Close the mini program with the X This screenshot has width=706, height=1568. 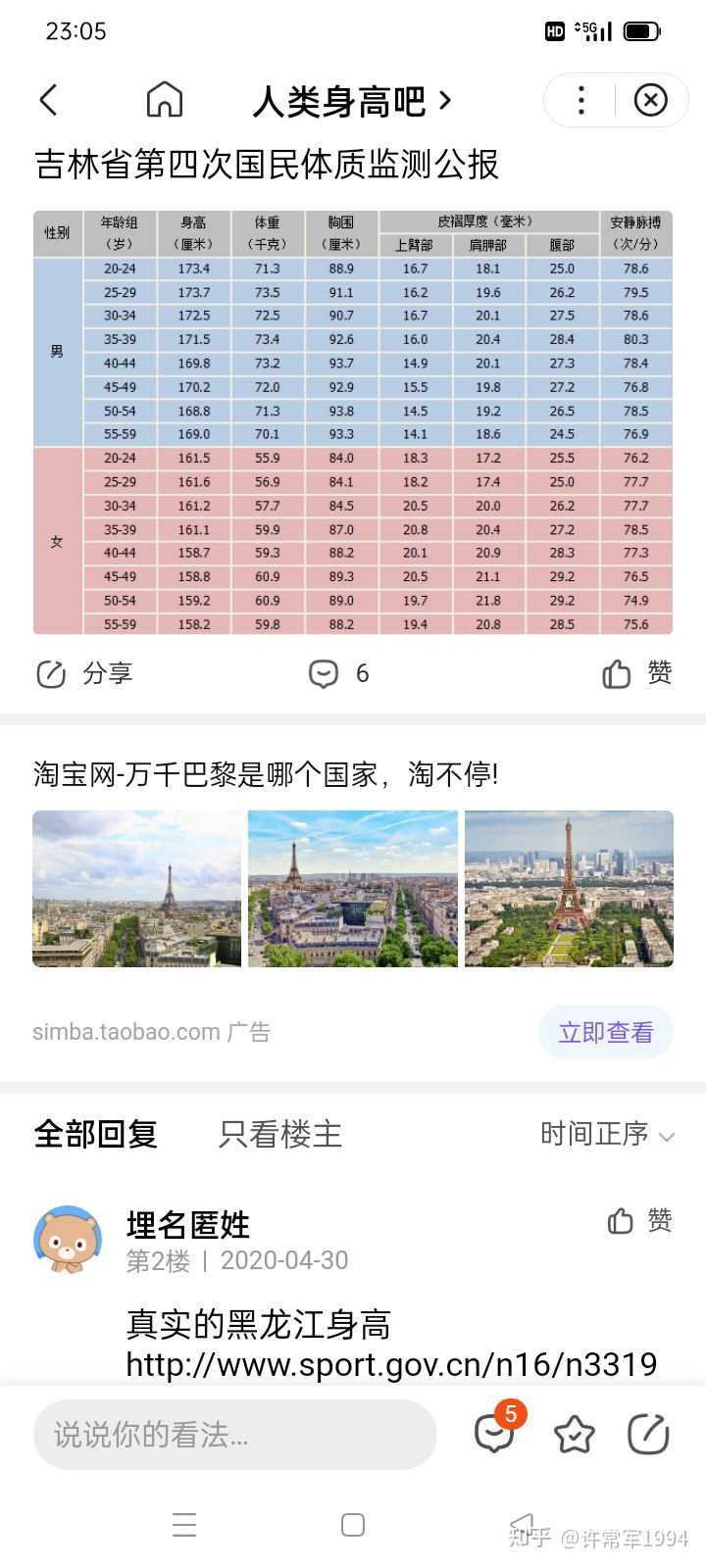click(x=650, y=100)
